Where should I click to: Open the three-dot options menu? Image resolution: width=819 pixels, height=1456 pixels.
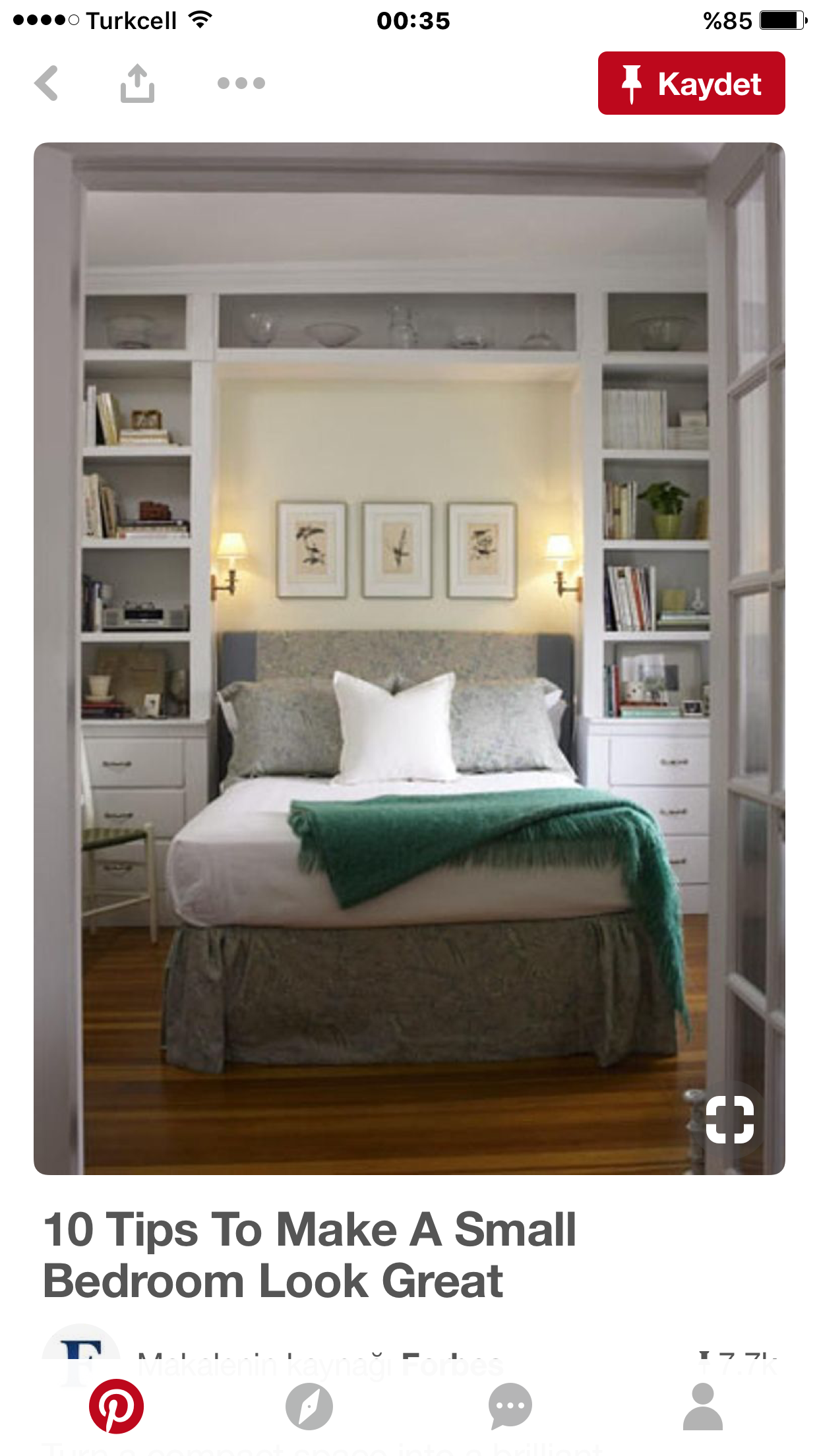[241, 83]
